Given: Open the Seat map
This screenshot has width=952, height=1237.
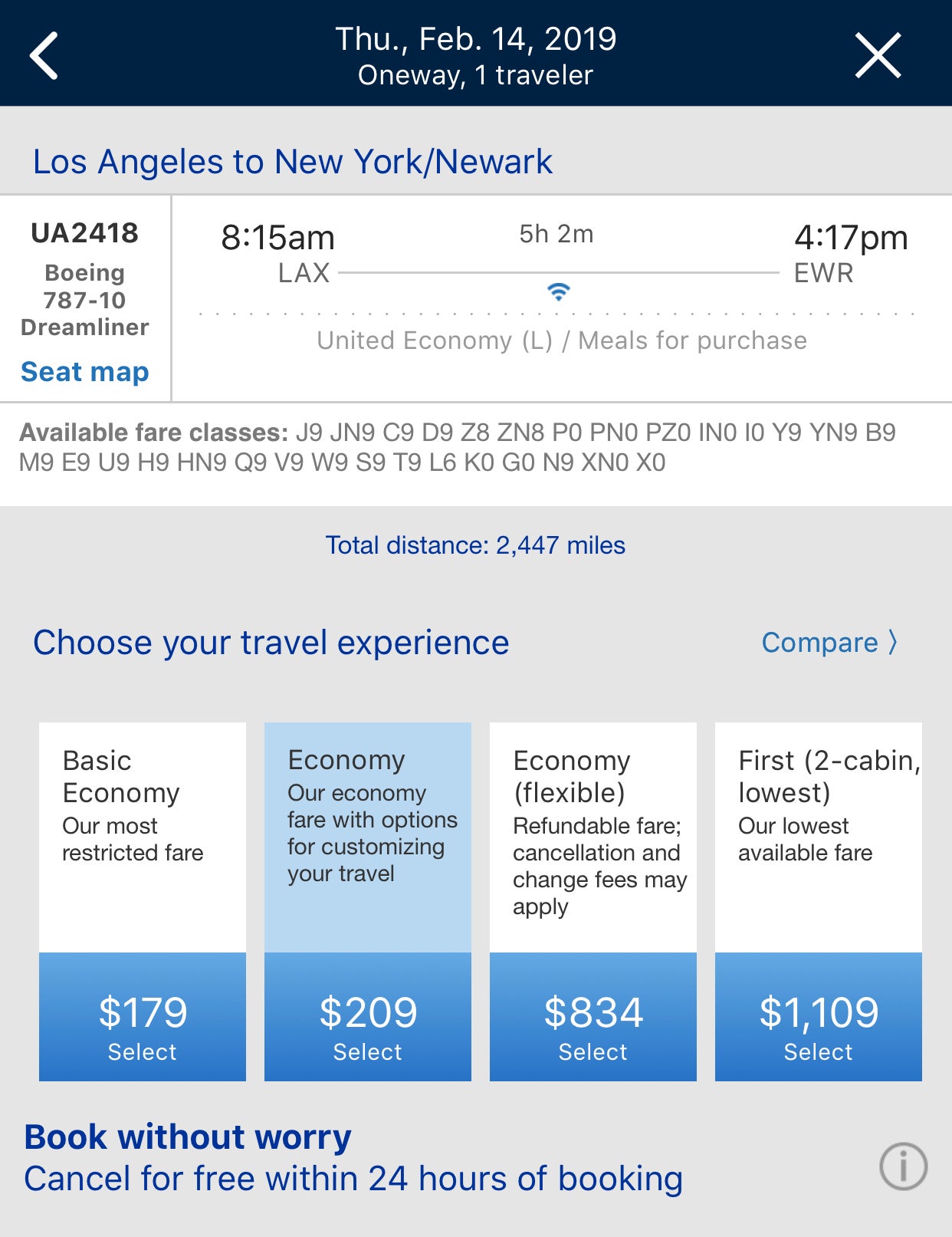Looking at the screenshot, I should tap(83, 371).
